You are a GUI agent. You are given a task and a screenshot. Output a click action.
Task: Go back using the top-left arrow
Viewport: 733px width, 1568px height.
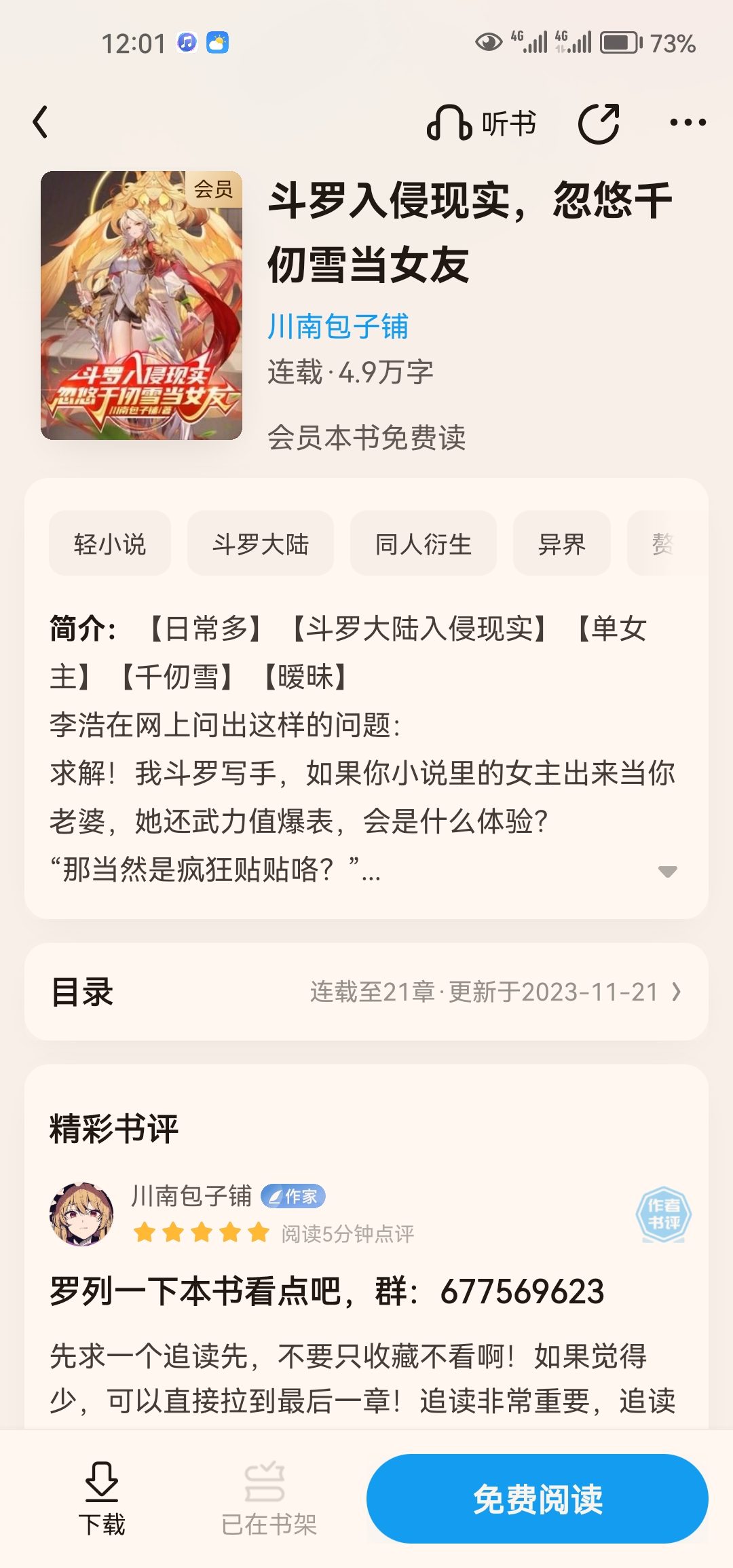(x=41, y=123)
